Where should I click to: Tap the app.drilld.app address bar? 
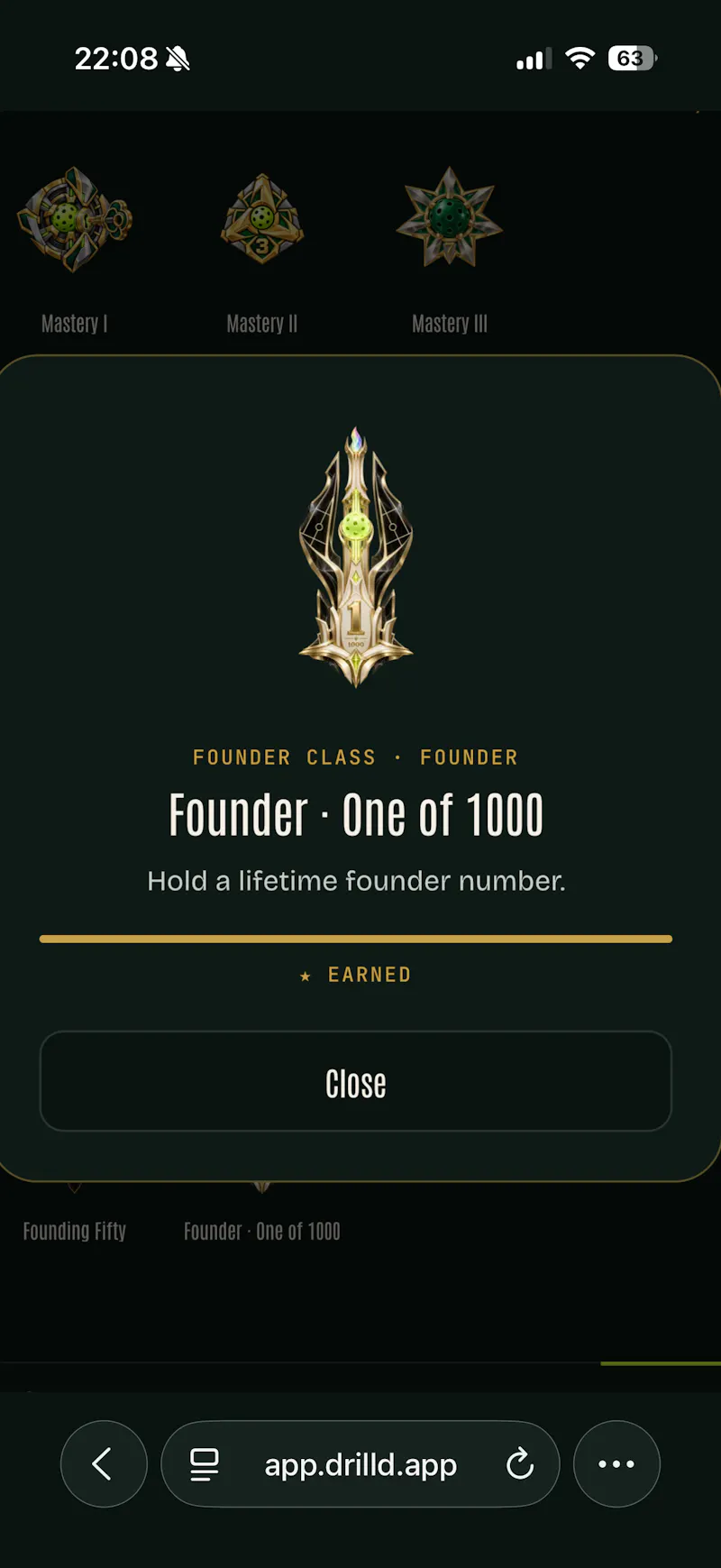click(x=360, y=1463)
